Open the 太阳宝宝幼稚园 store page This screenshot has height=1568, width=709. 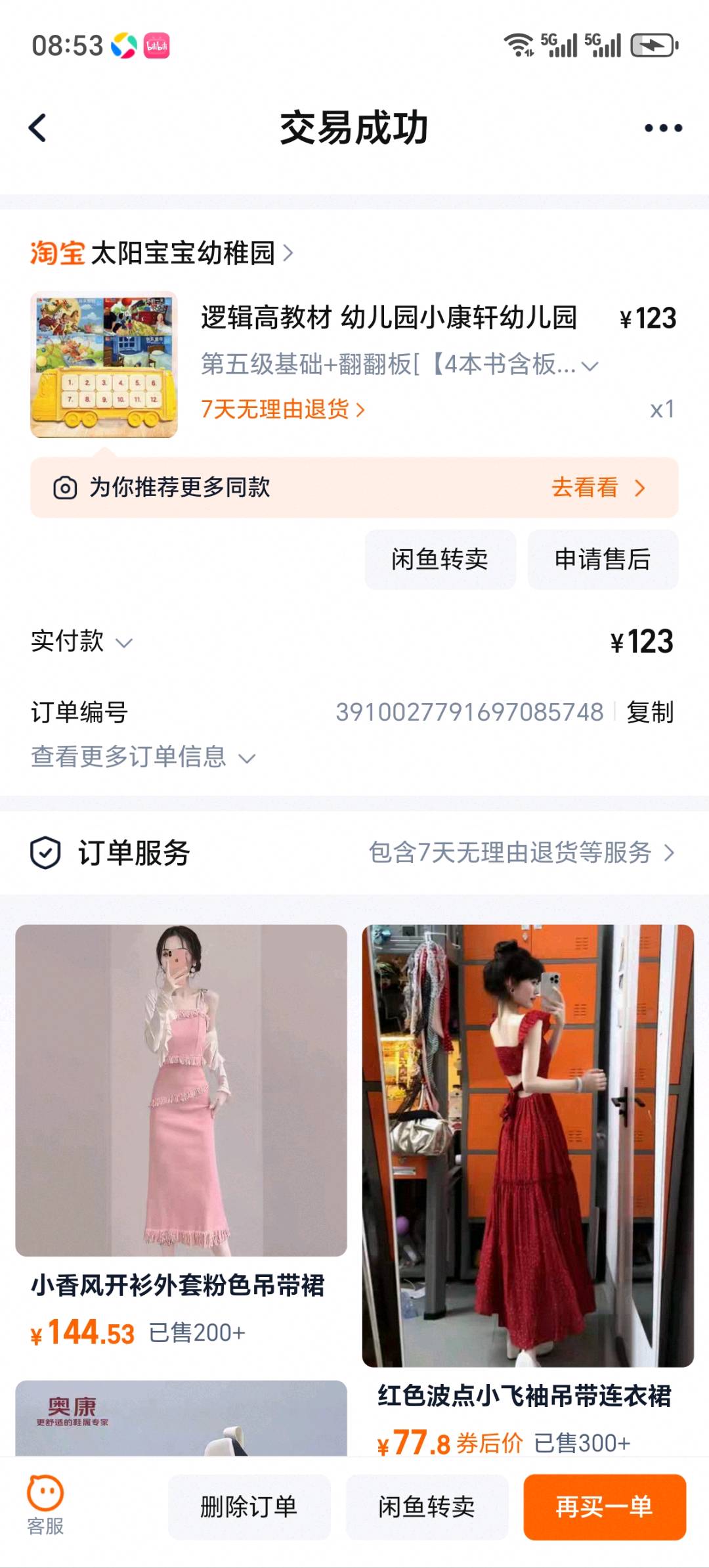[184, 252]
